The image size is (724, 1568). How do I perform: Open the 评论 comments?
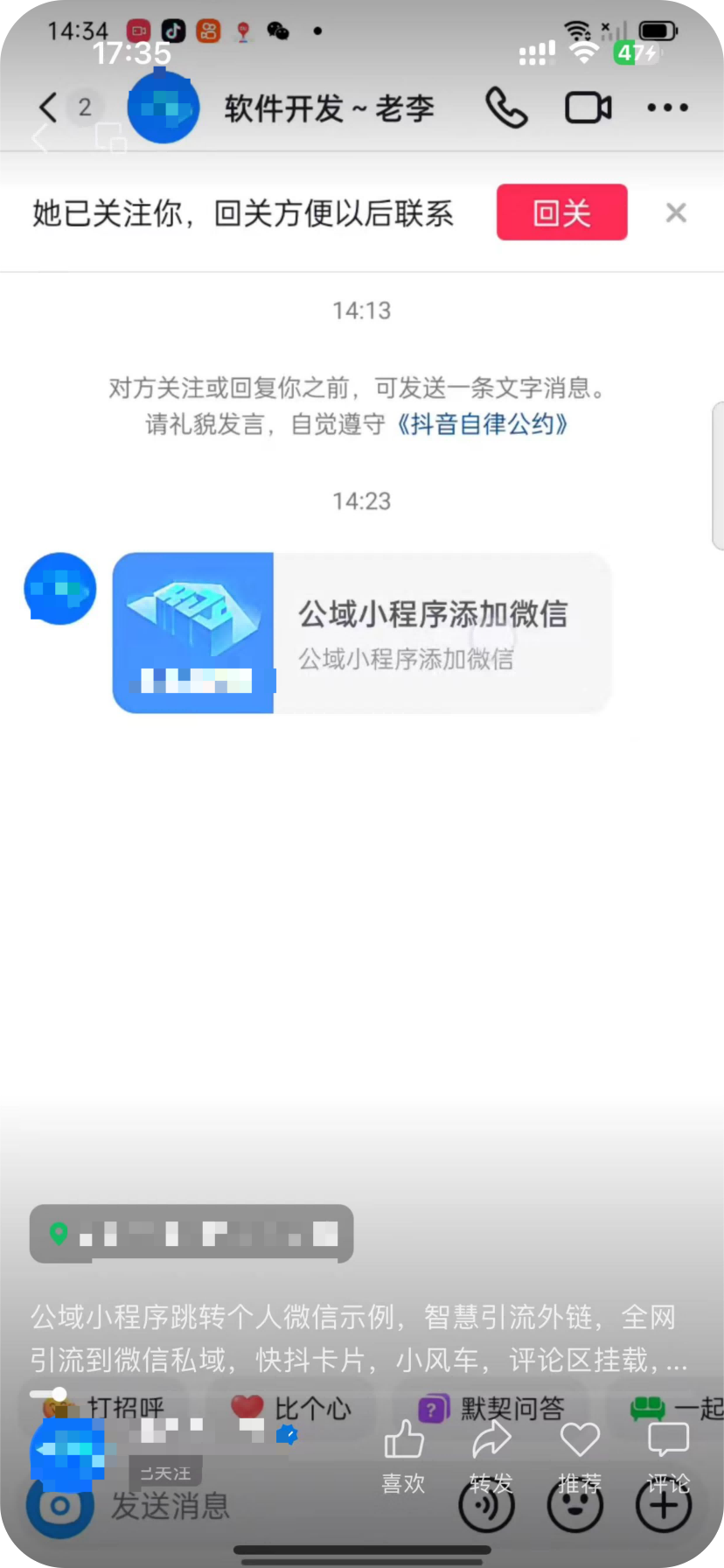point(668,1458)
